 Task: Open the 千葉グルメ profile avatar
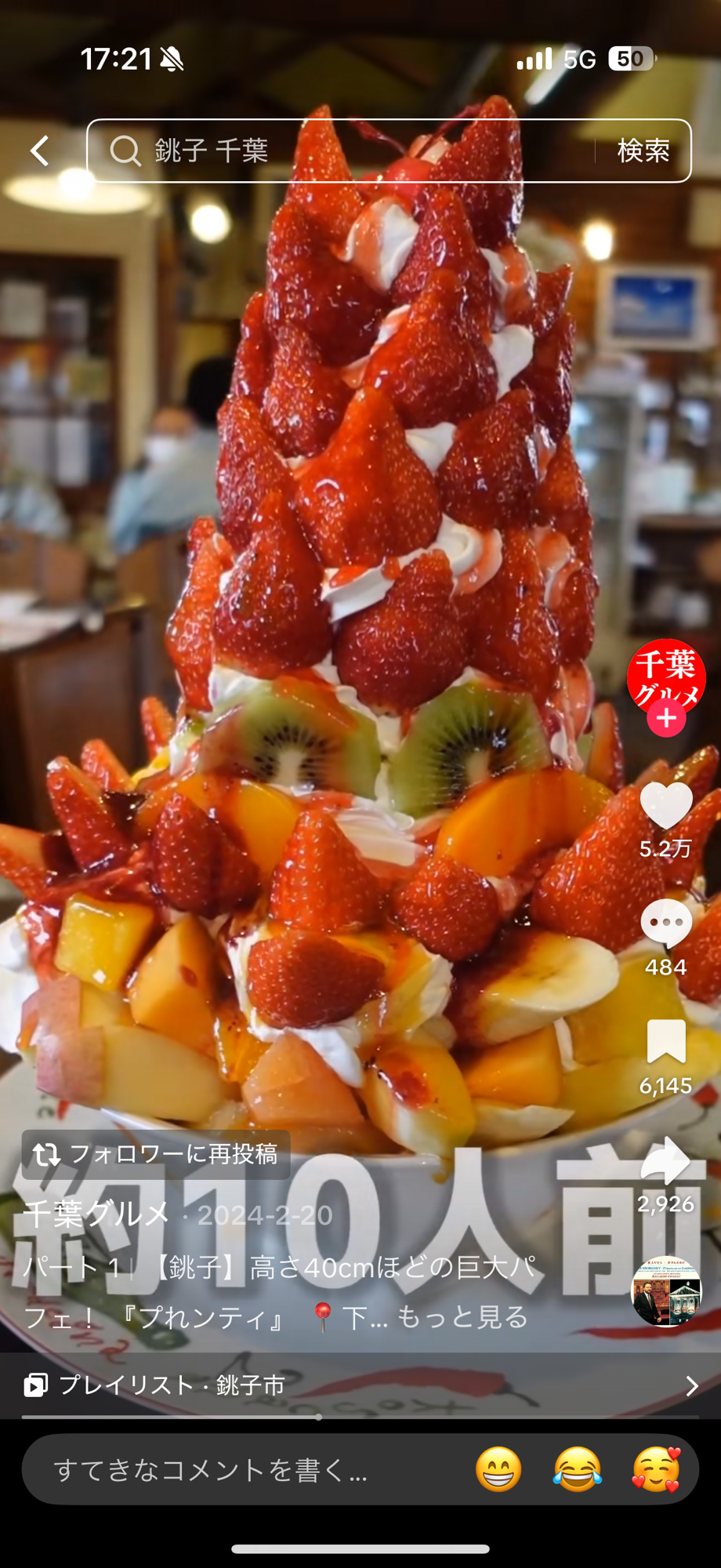point(666,676)
